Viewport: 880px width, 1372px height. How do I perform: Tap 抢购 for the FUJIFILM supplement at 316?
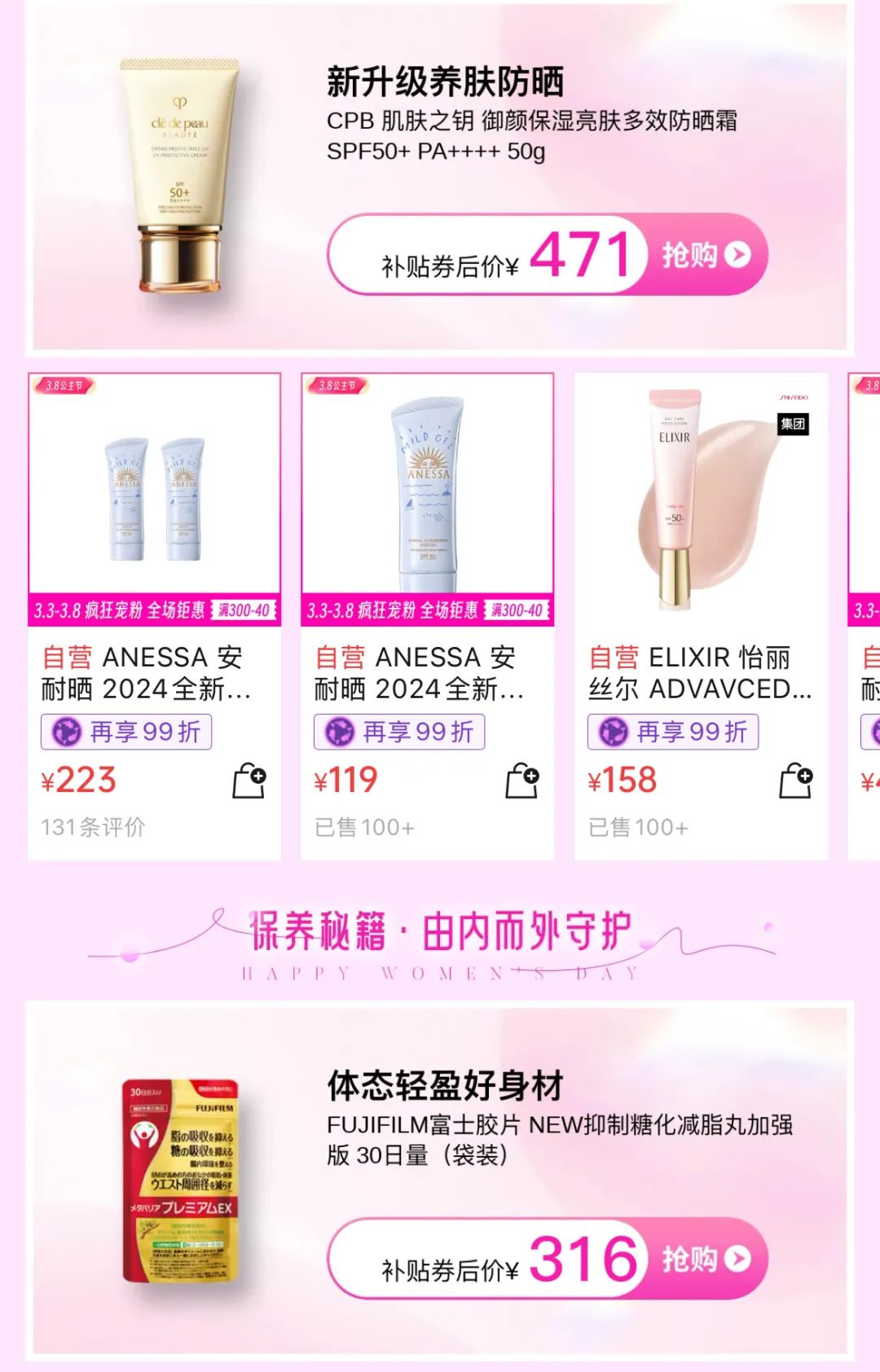[706, 1259]
